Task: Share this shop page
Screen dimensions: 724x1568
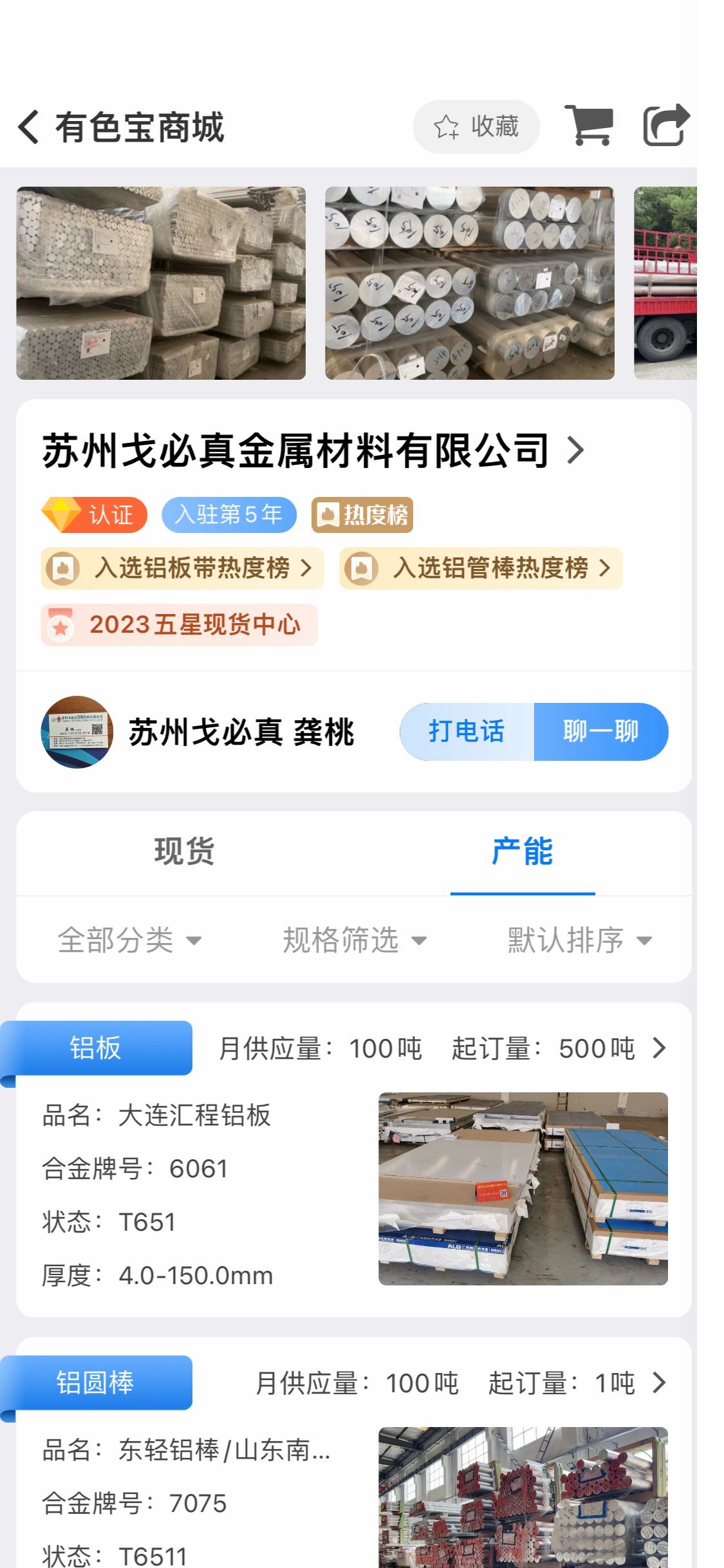Action: [667, 125]
